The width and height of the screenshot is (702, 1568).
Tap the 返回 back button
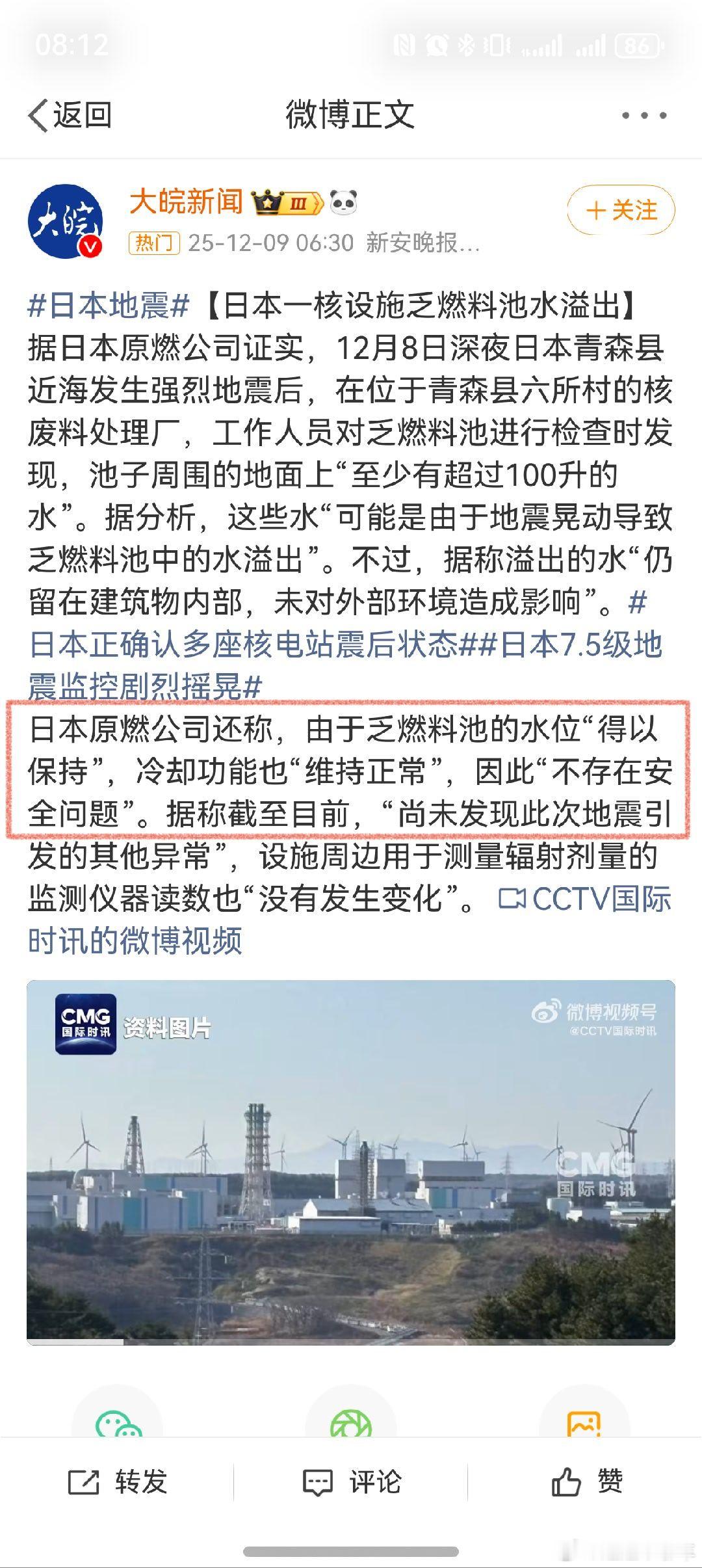click(68, 113)
